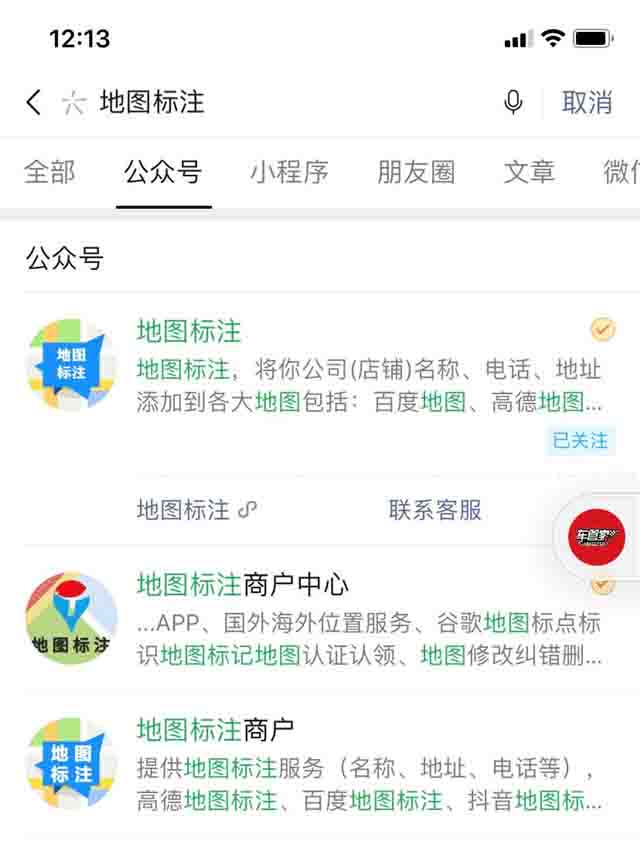Viewport: 640px width, 851px height.
Task: Switch to the 朋友圈 tab
Action: [x=416, y=172]
